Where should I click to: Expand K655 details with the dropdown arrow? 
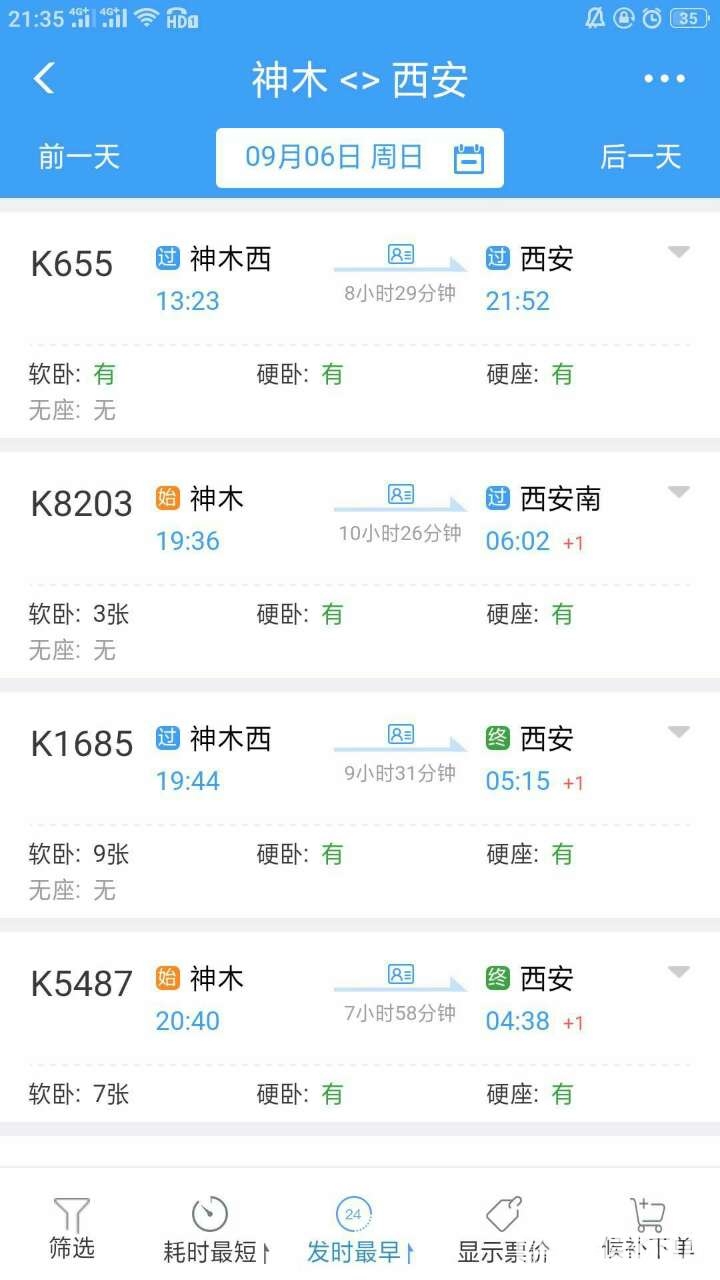click(x=679, y=252)
